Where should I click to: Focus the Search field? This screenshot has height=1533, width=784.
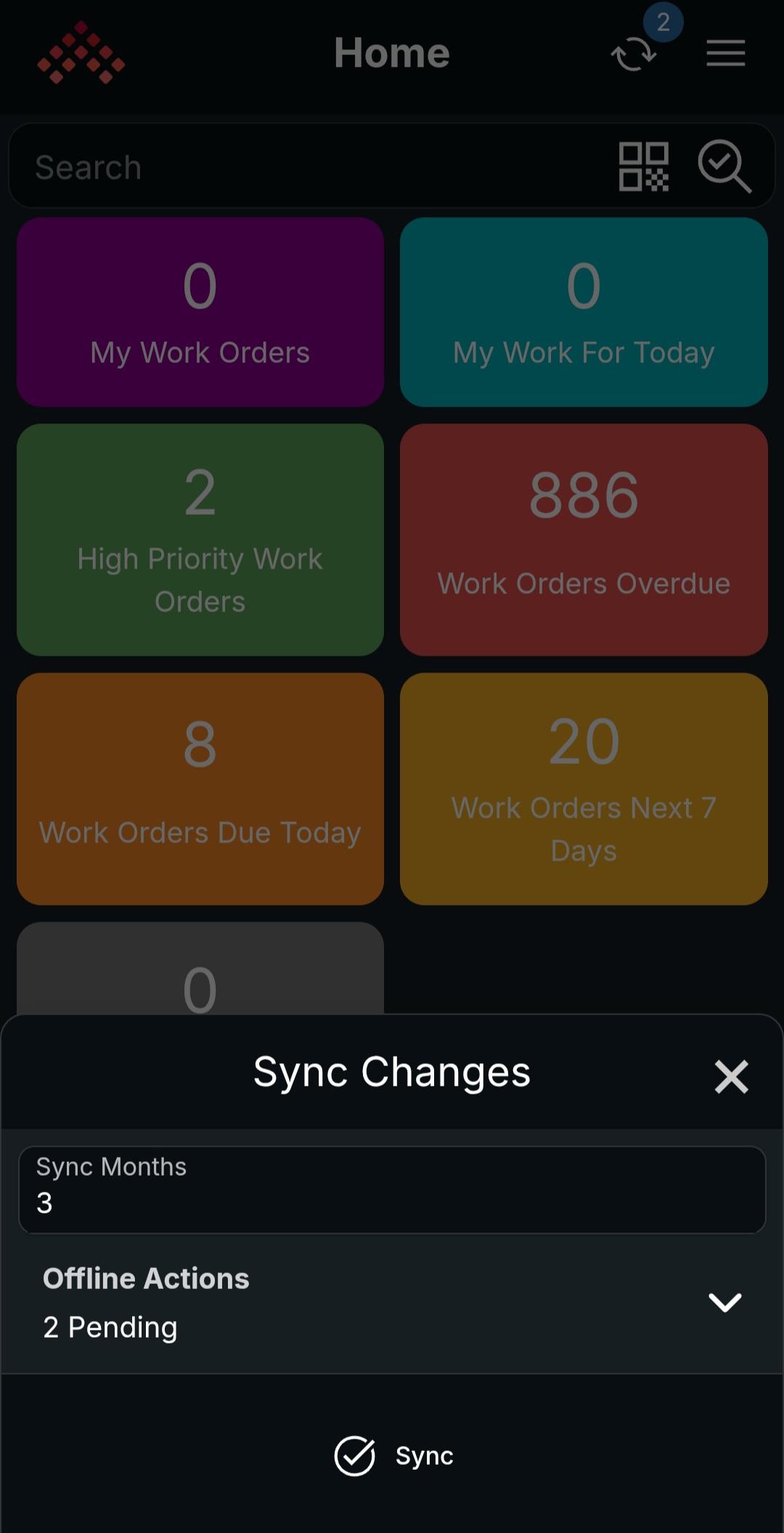pos(305,167)
